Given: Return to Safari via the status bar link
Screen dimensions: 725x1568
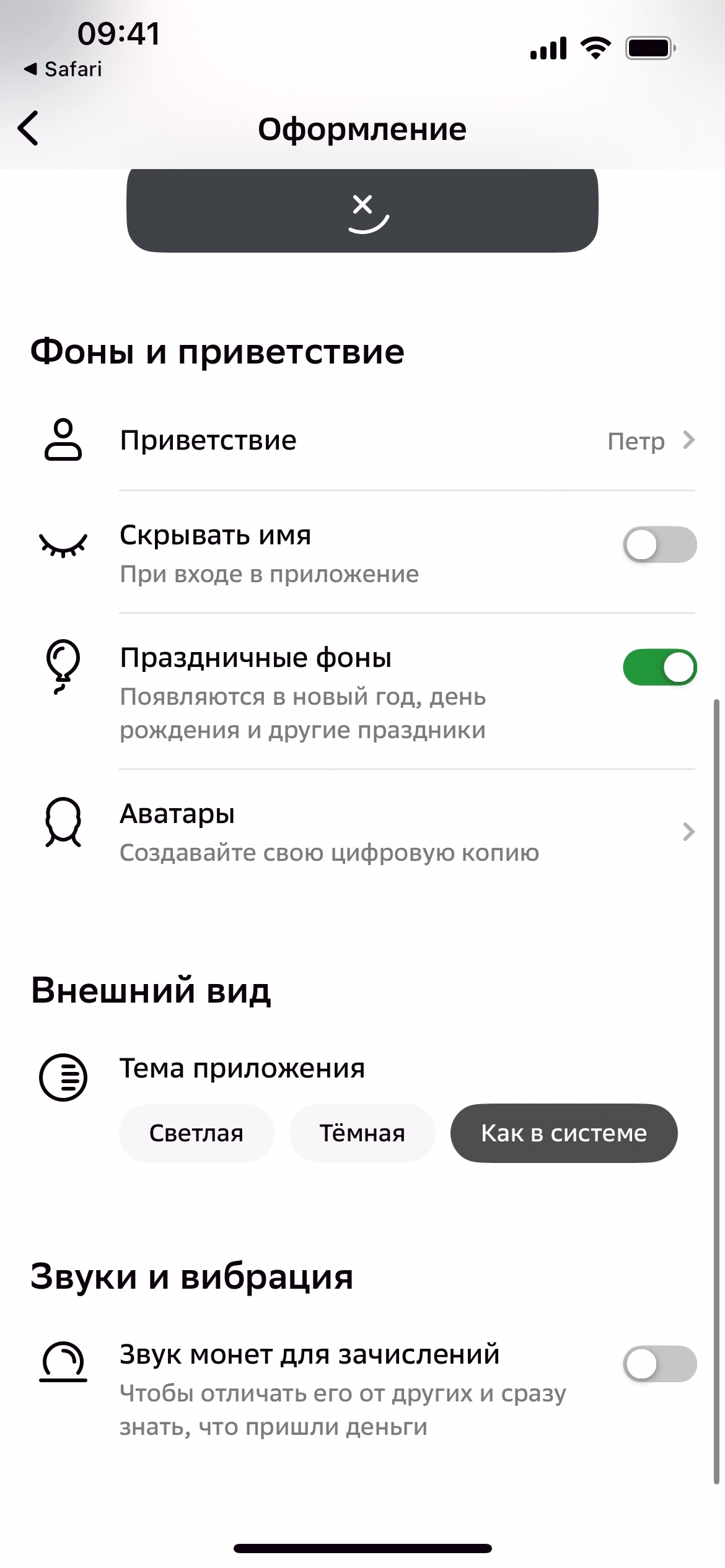Looking at the screenshot, I should (x=63, y=69).
